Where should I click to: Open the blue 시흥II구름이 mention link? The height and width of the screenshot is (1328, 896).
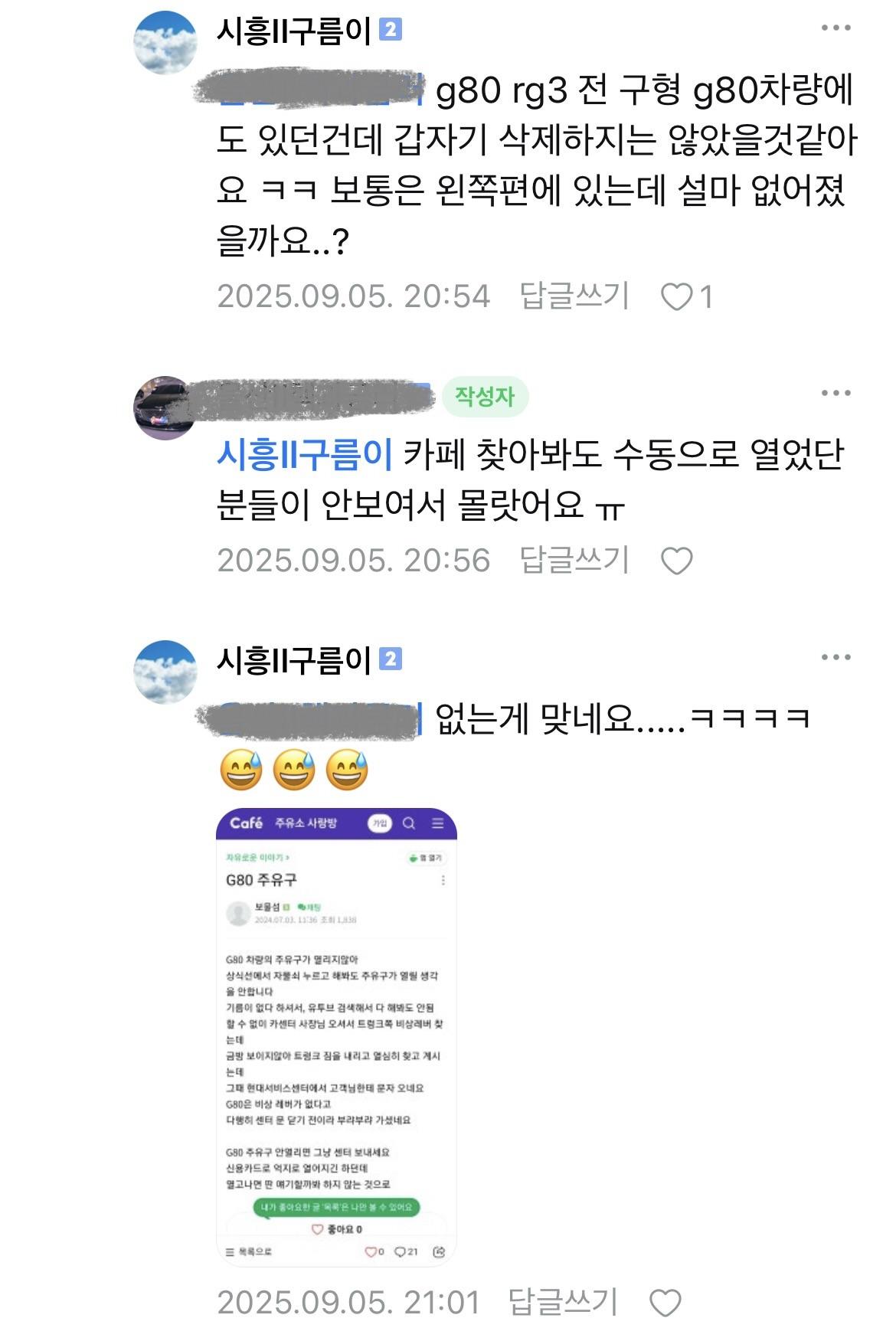pyautogui.click(x=305, y=454)
